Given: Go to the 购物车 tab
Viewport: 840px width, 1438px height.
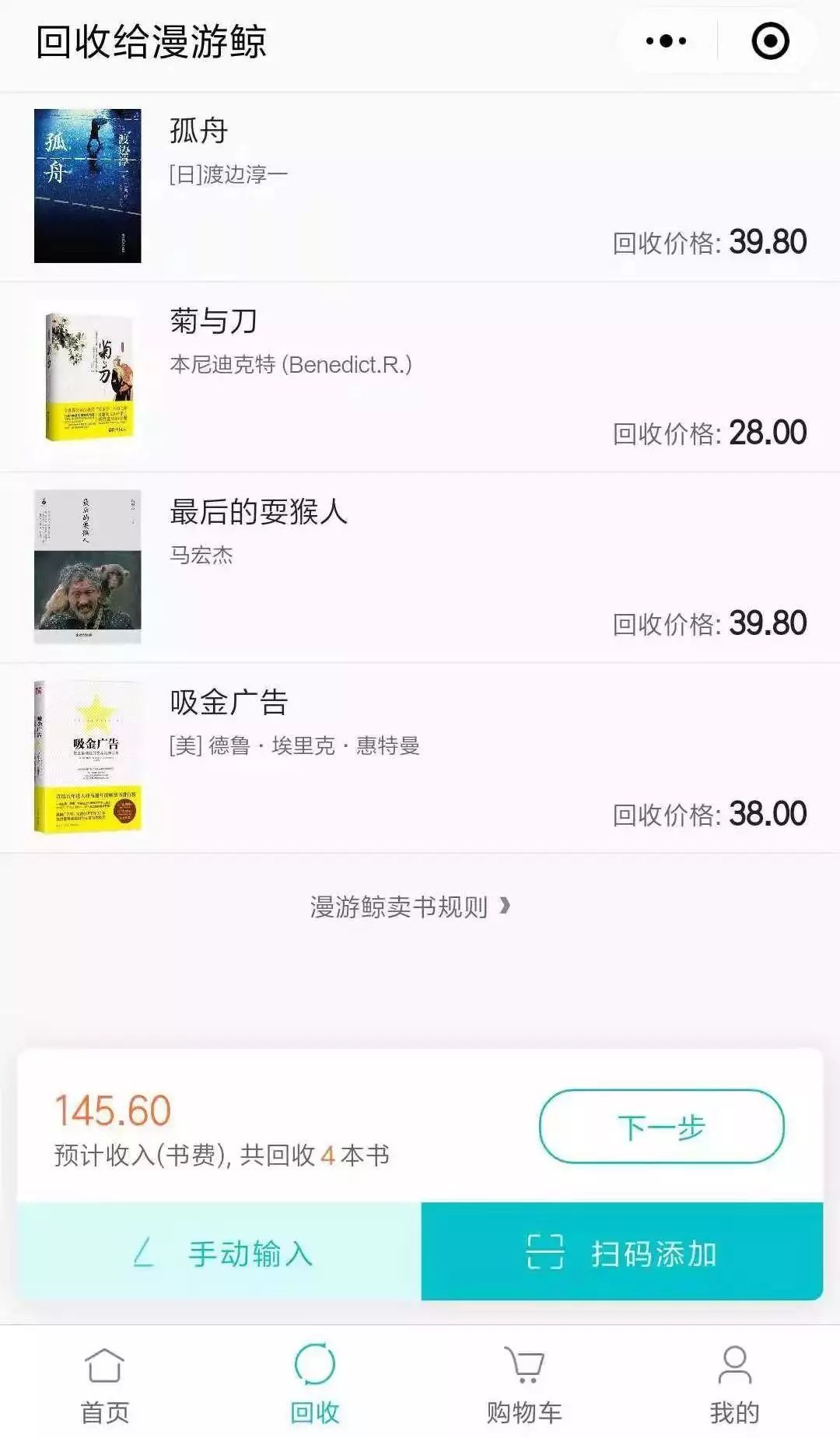Looking at the screenshot, I should pos(524,1385).
